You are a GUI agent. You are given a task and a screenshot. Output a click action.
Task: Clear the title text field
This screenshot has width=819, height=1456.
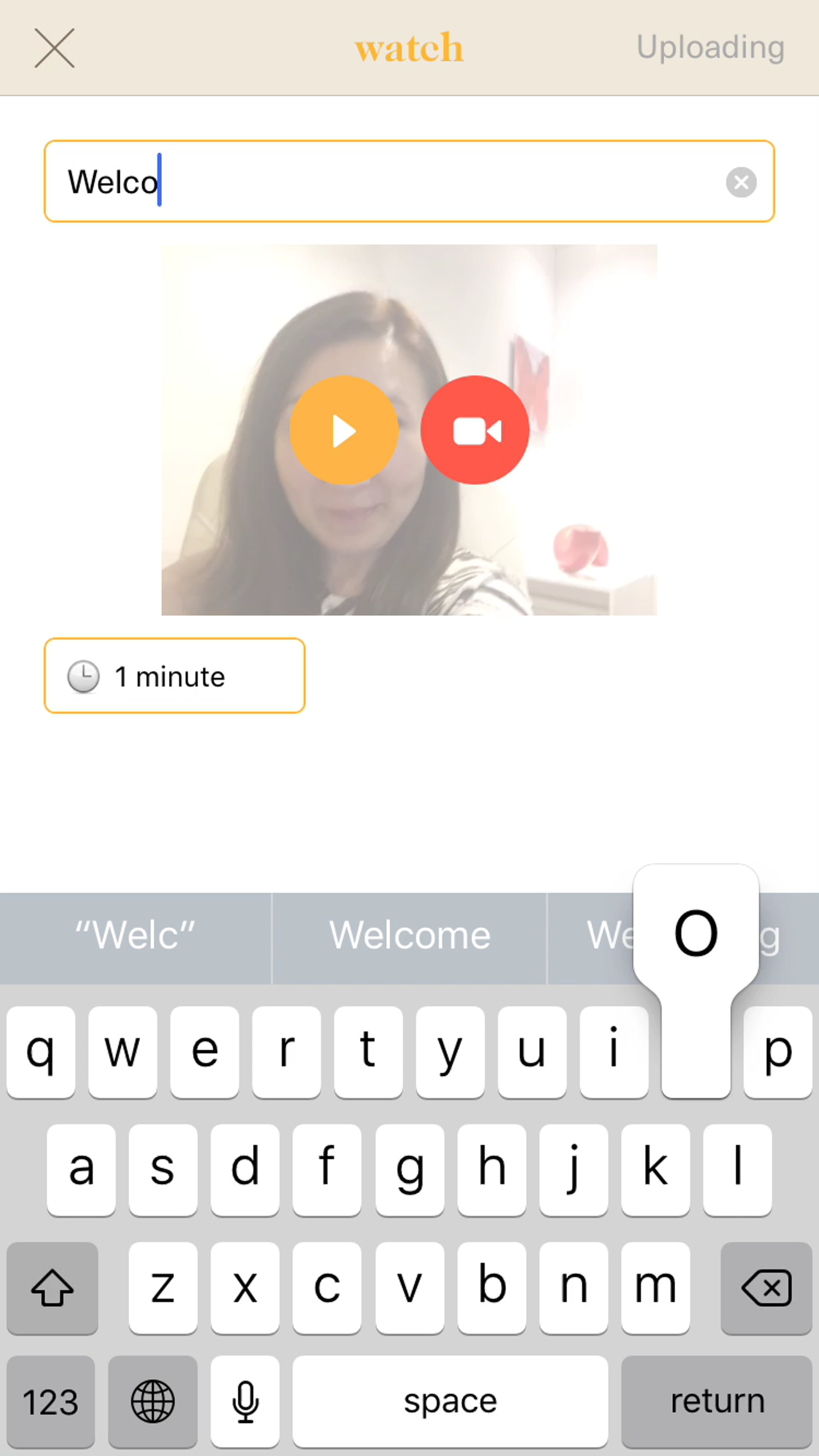[x=741, y=182]
